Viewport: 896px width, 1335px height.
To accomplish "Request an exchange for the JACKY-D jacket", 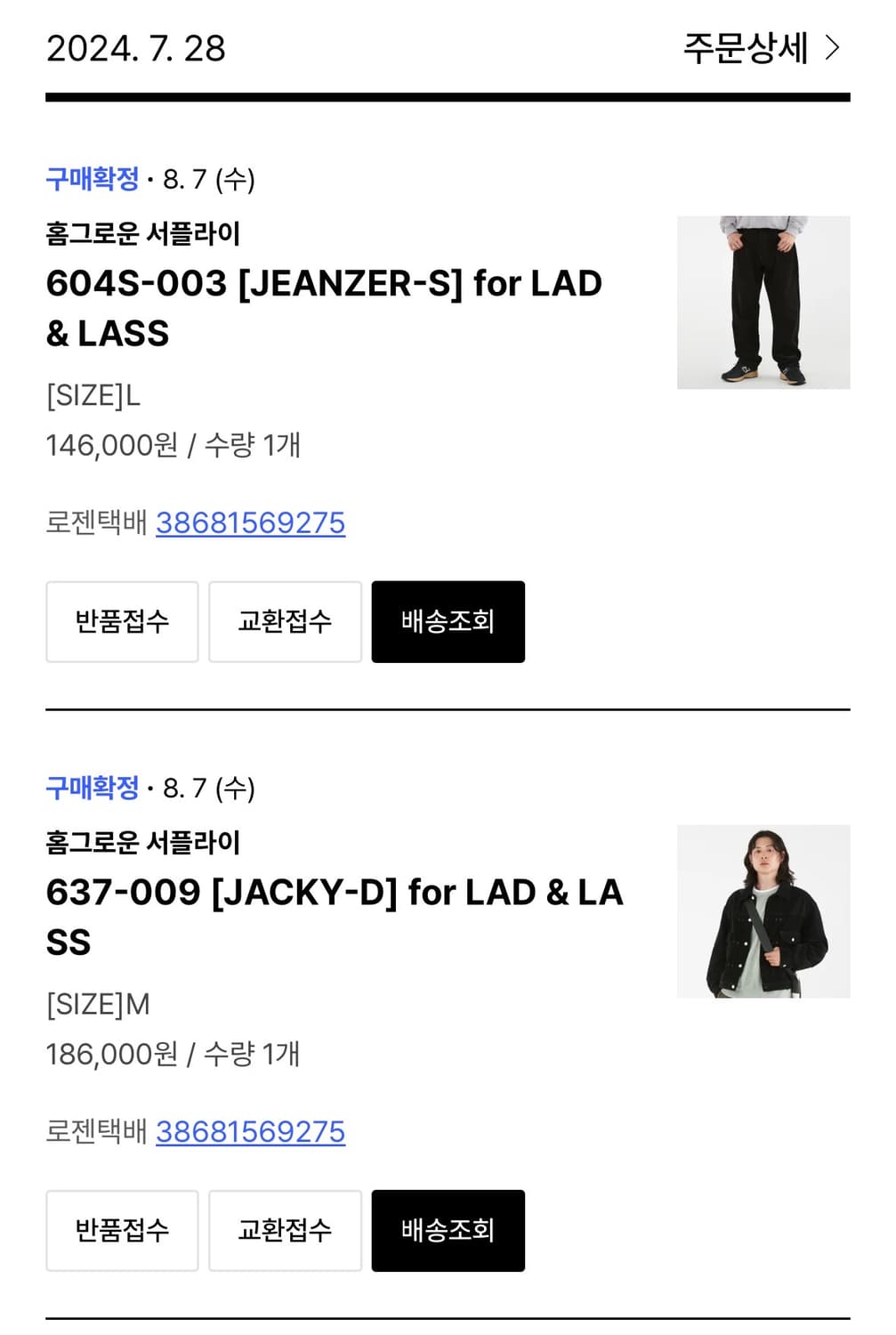I will click(x=285, y=1230).
